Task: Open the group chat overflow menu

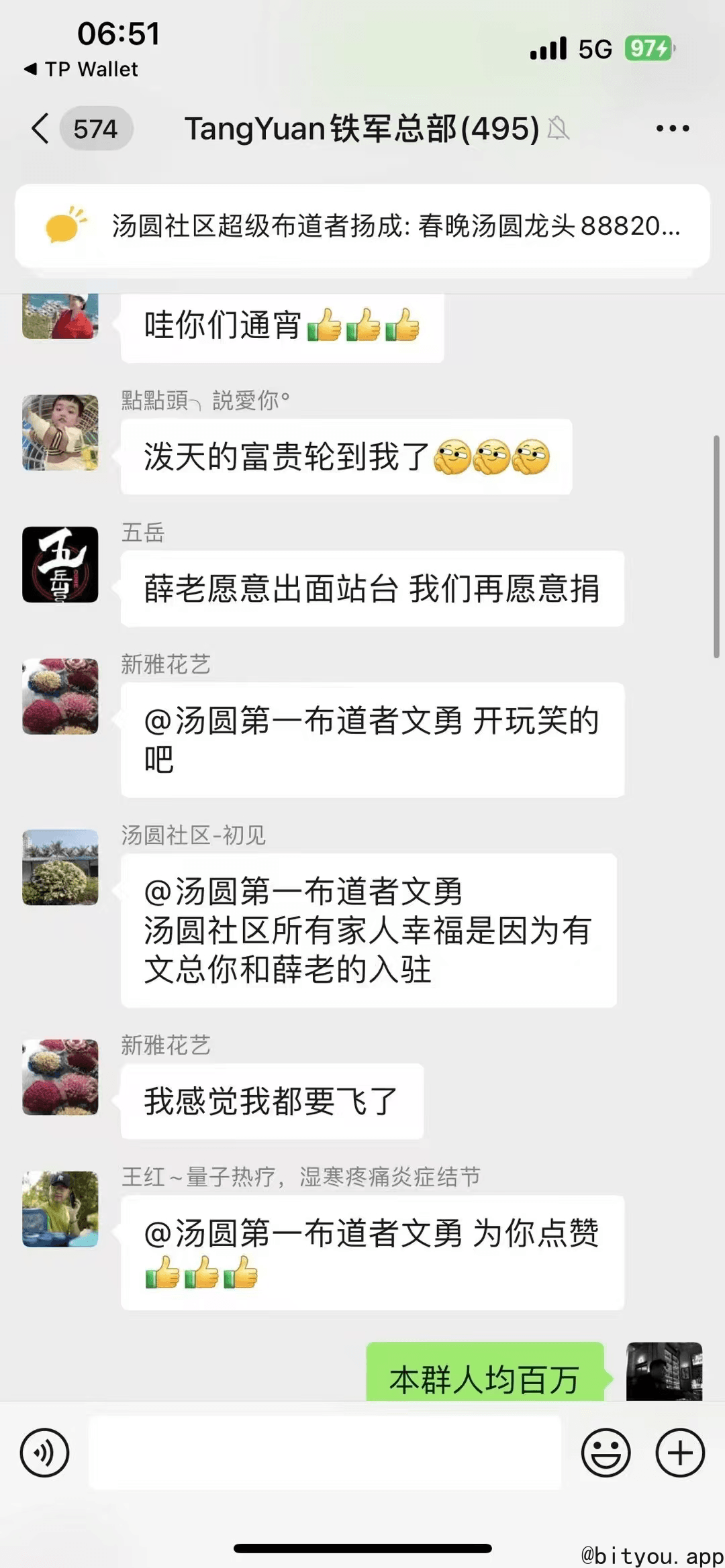Action: (672, 128)
